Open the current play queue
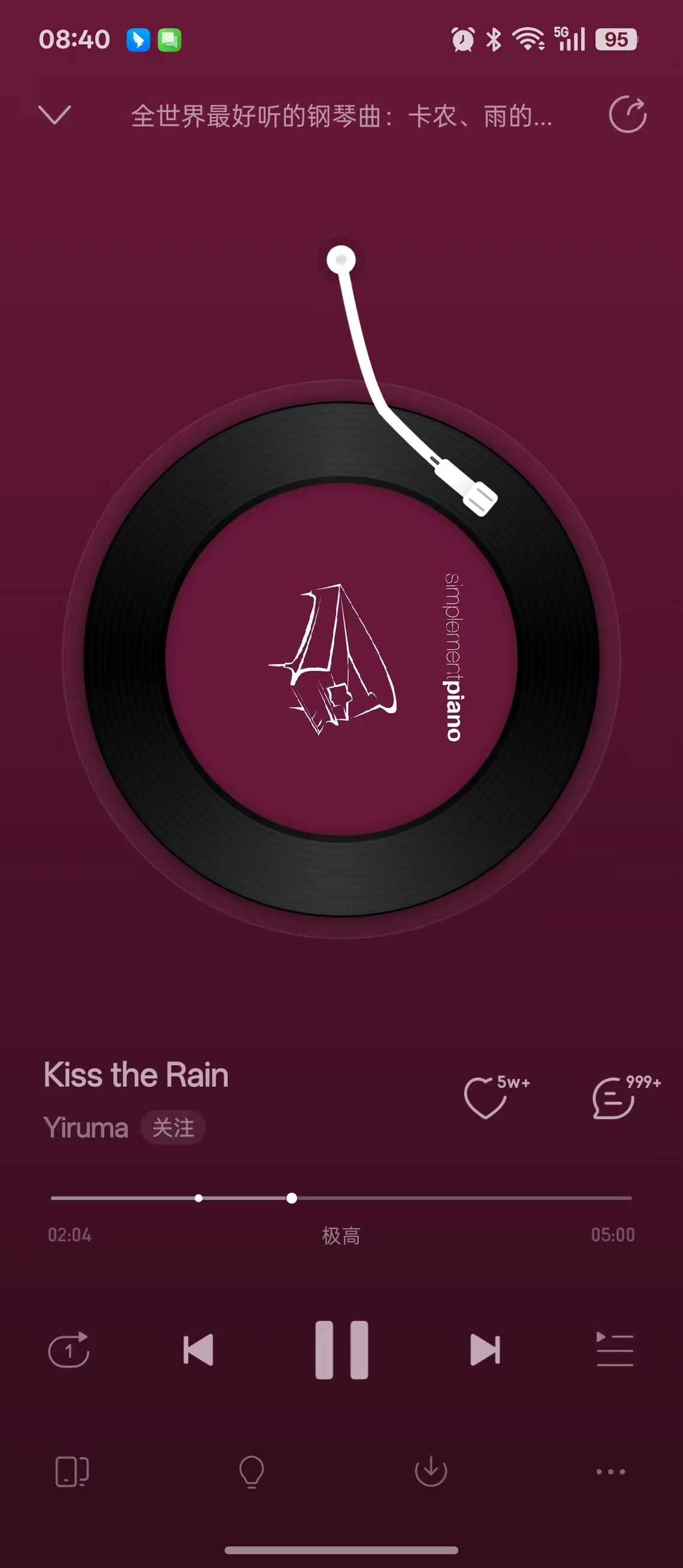 615,1349
